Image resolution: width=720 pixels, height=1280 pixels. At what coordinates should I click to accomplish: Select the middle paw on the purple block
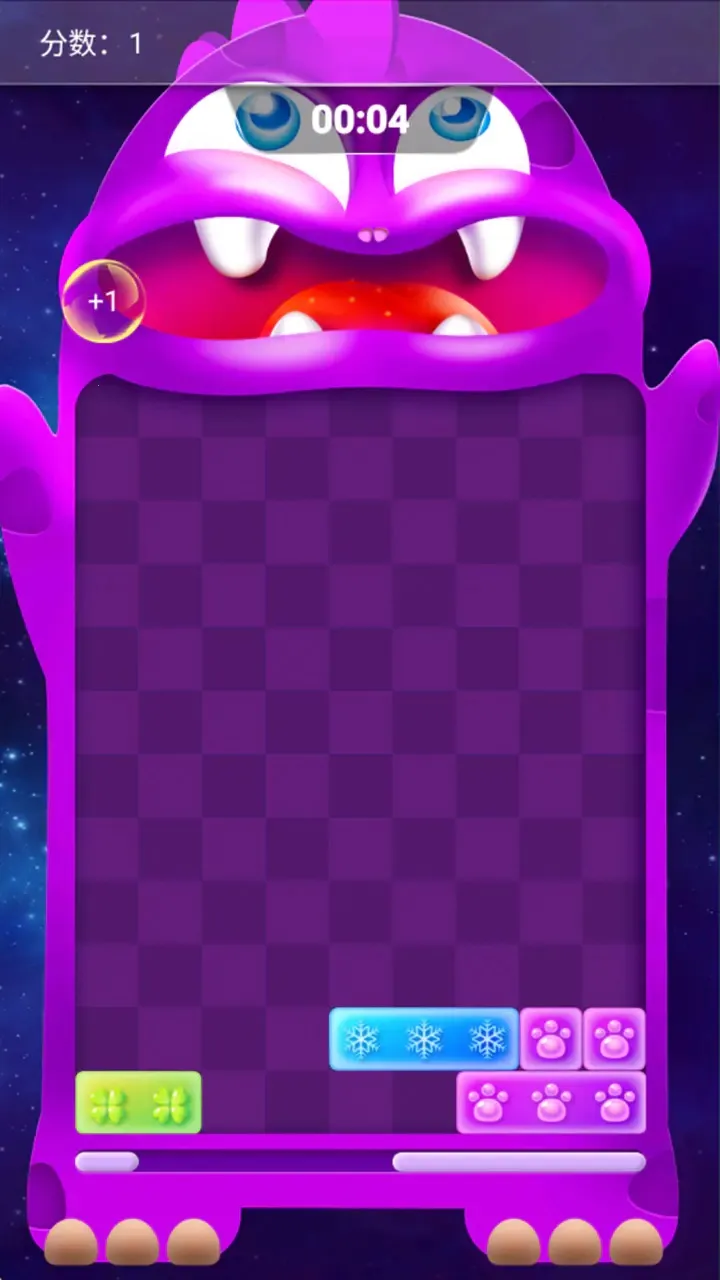(551, 1104)
